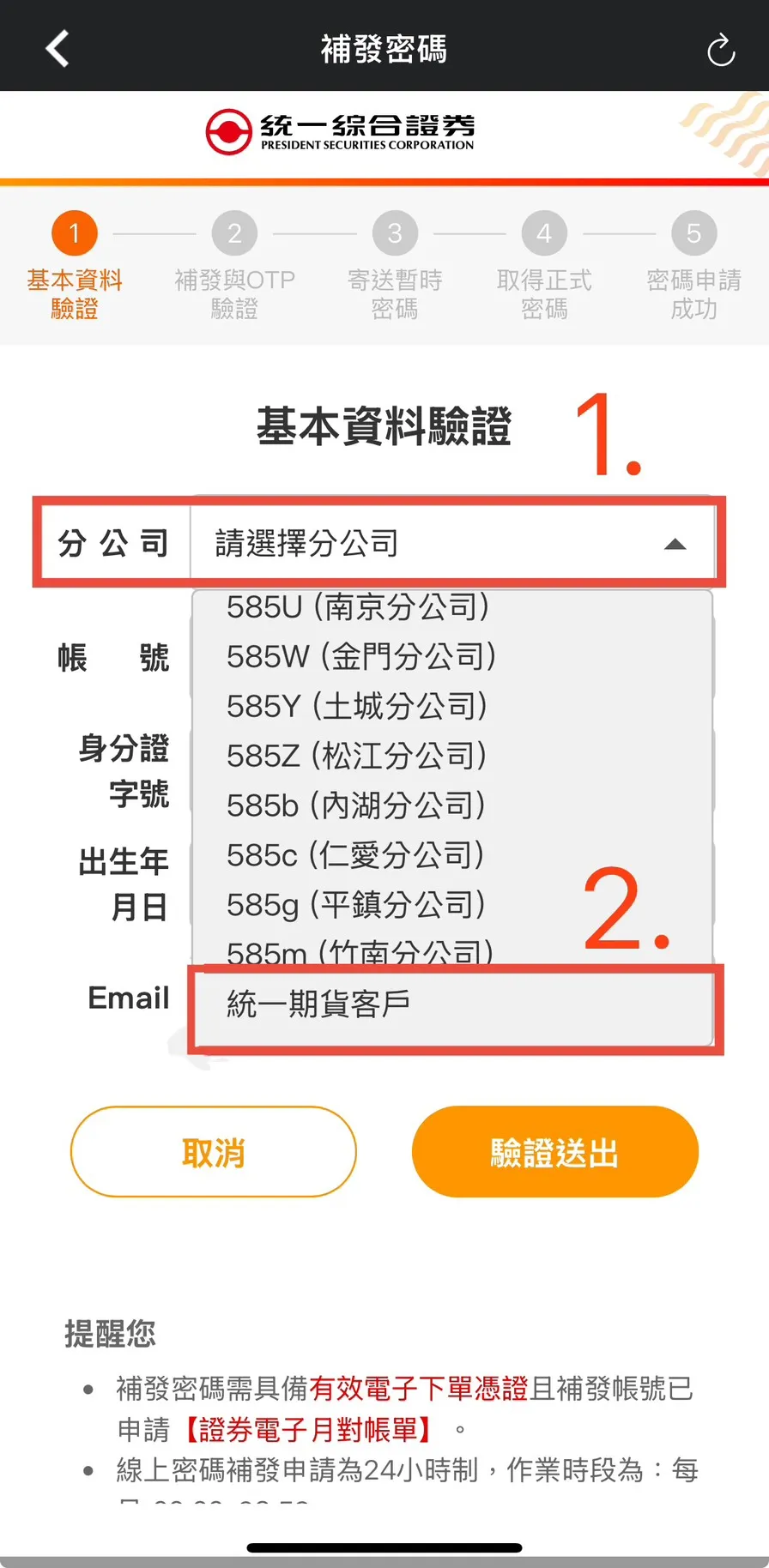Pick 585Y (土城分公司) option
769x1568 pixels.
357,707
